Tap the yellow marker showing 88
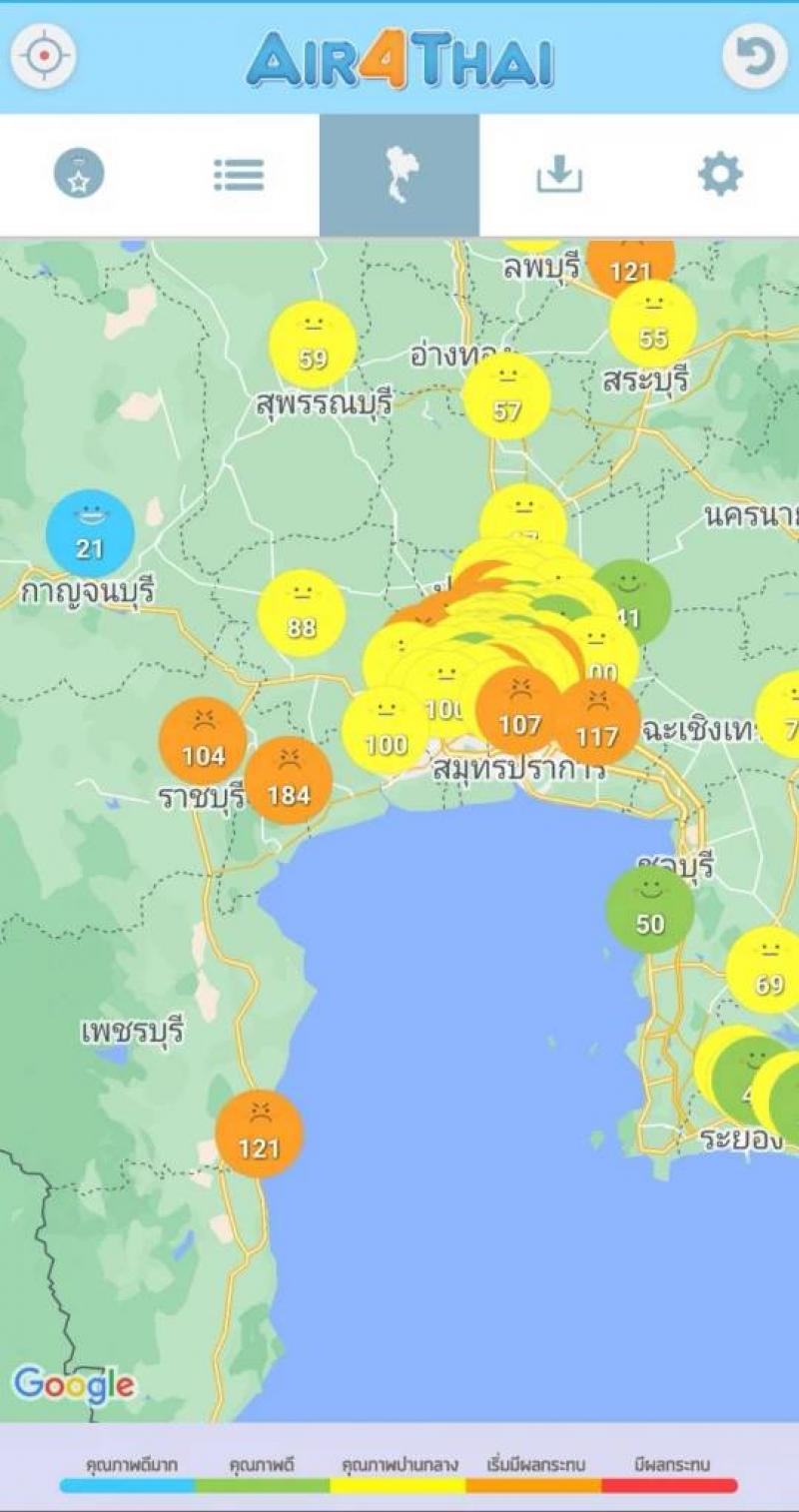 (302, 614)
